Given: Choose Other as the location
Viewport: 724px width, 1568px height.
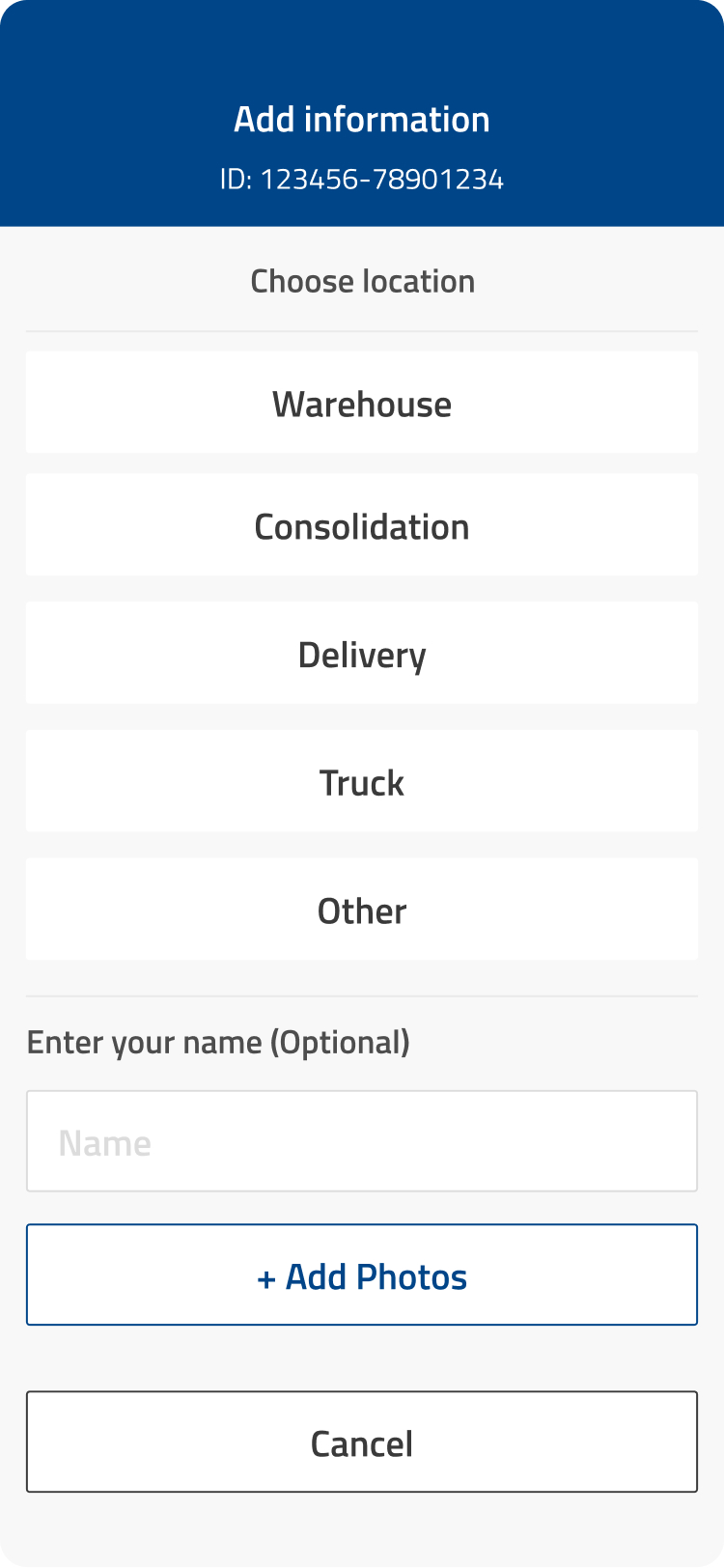Looking at the screenshot, I should (x=362, y=910).
